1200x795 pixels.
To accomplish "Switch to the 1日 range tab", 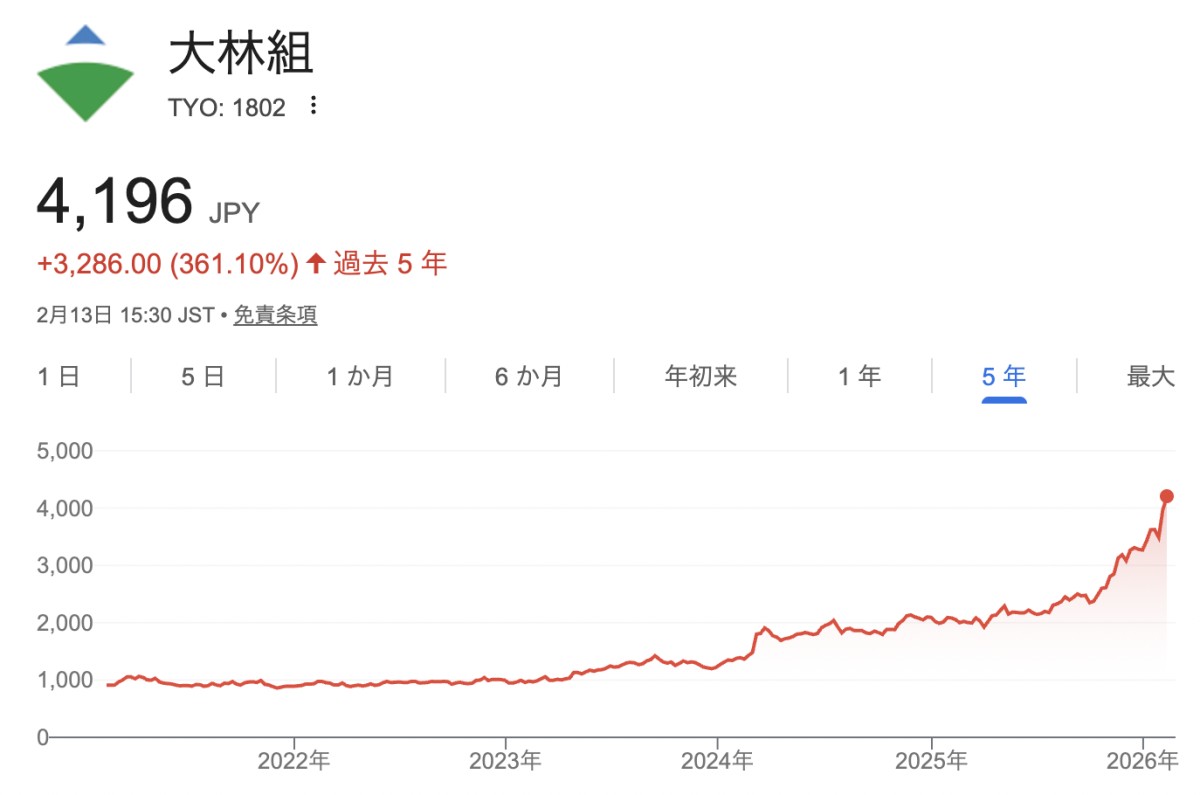I will coord(58,377).
